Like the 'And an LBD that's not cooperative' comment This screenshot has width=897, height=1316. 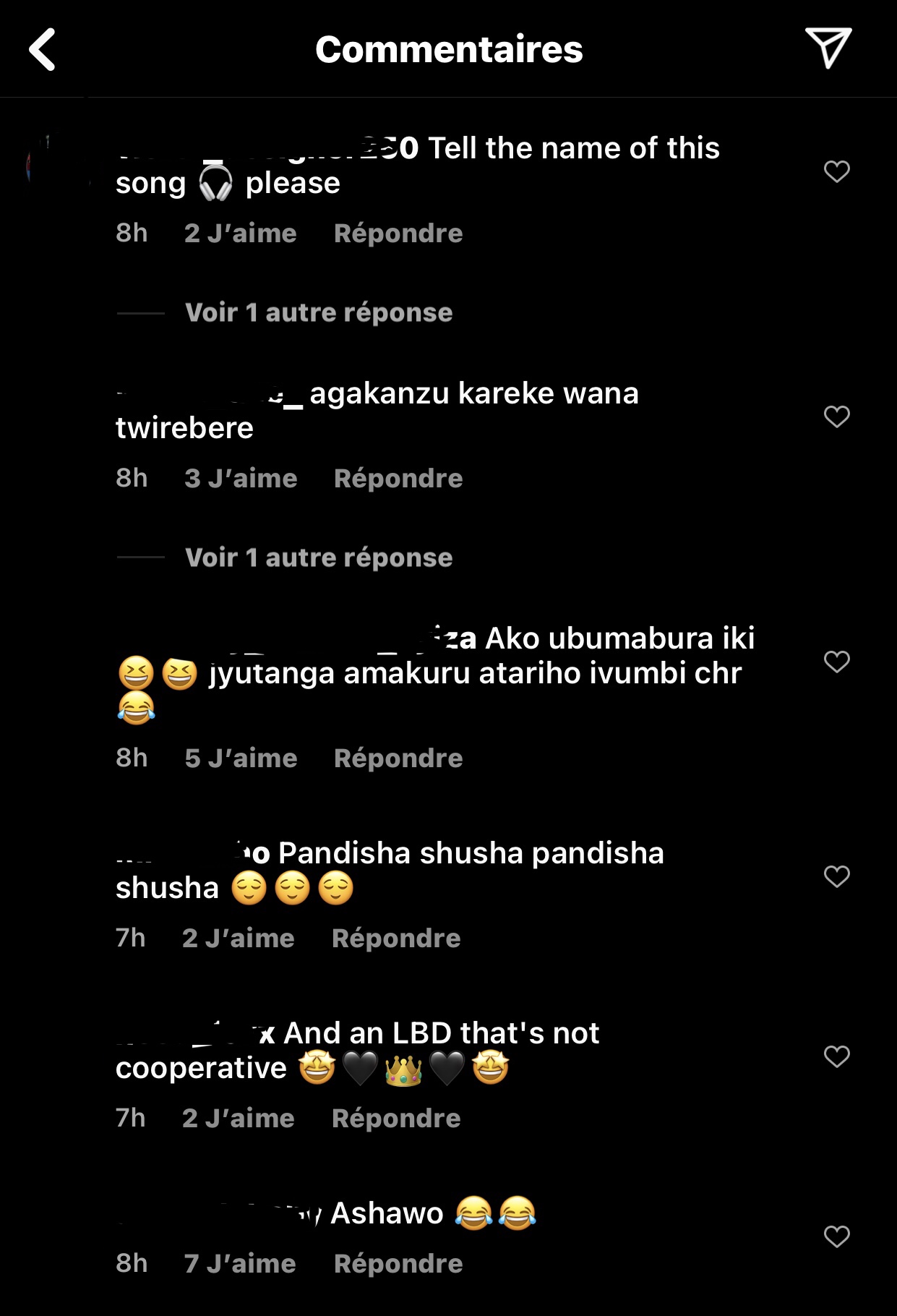[x=836, y=1056]
